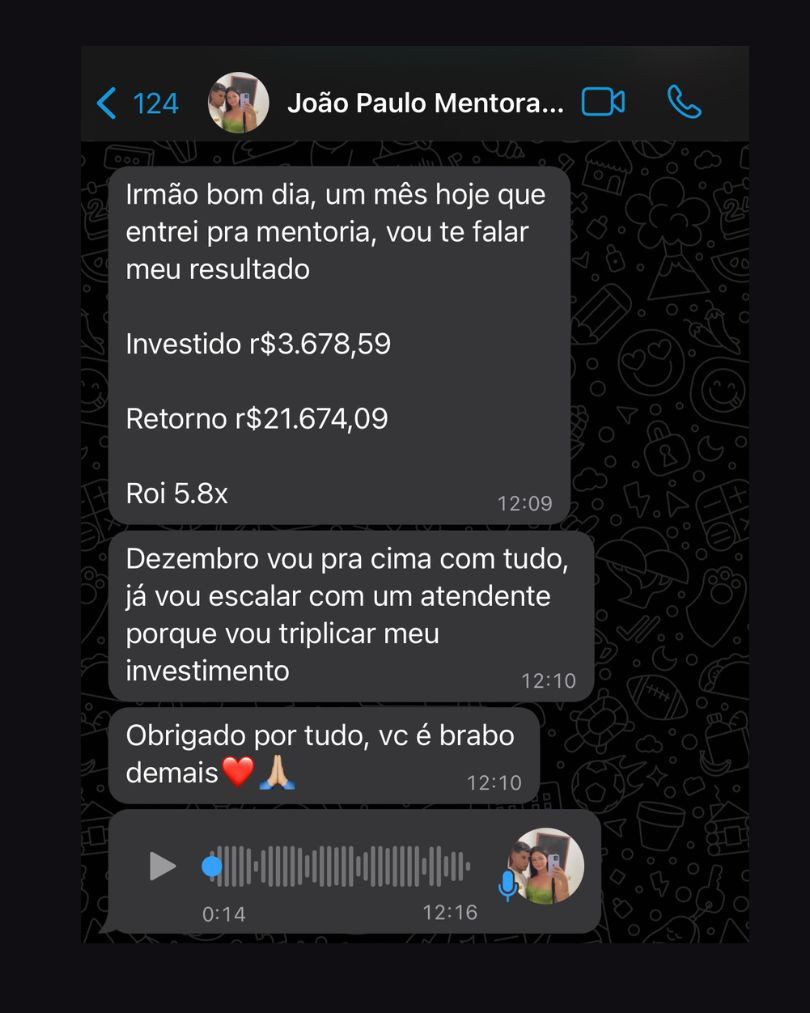Open João Paulo's profile photo in header
The height and width of the screenshot is (1013, 810).
coord(238,103)
